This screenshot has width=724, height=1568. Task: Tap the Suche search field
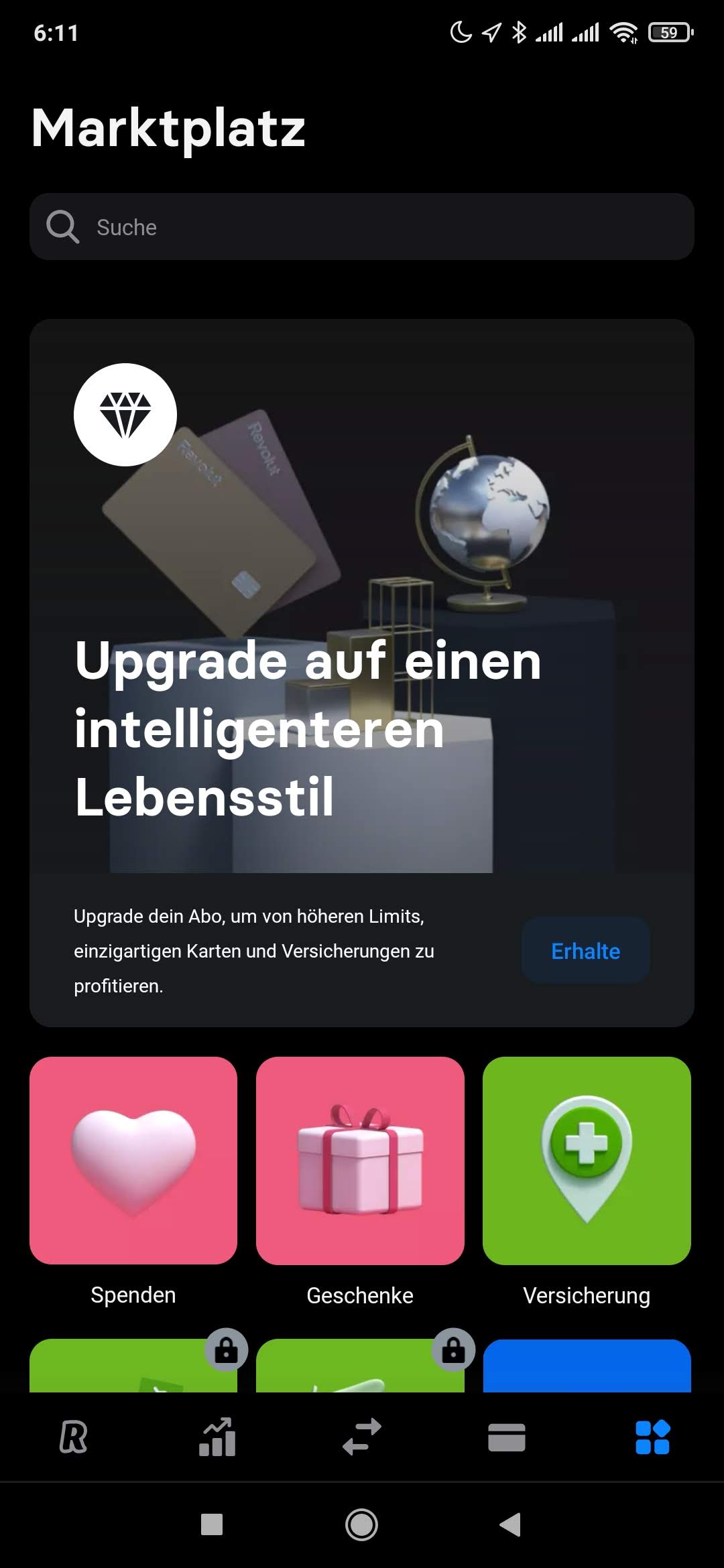coord(362,226)
